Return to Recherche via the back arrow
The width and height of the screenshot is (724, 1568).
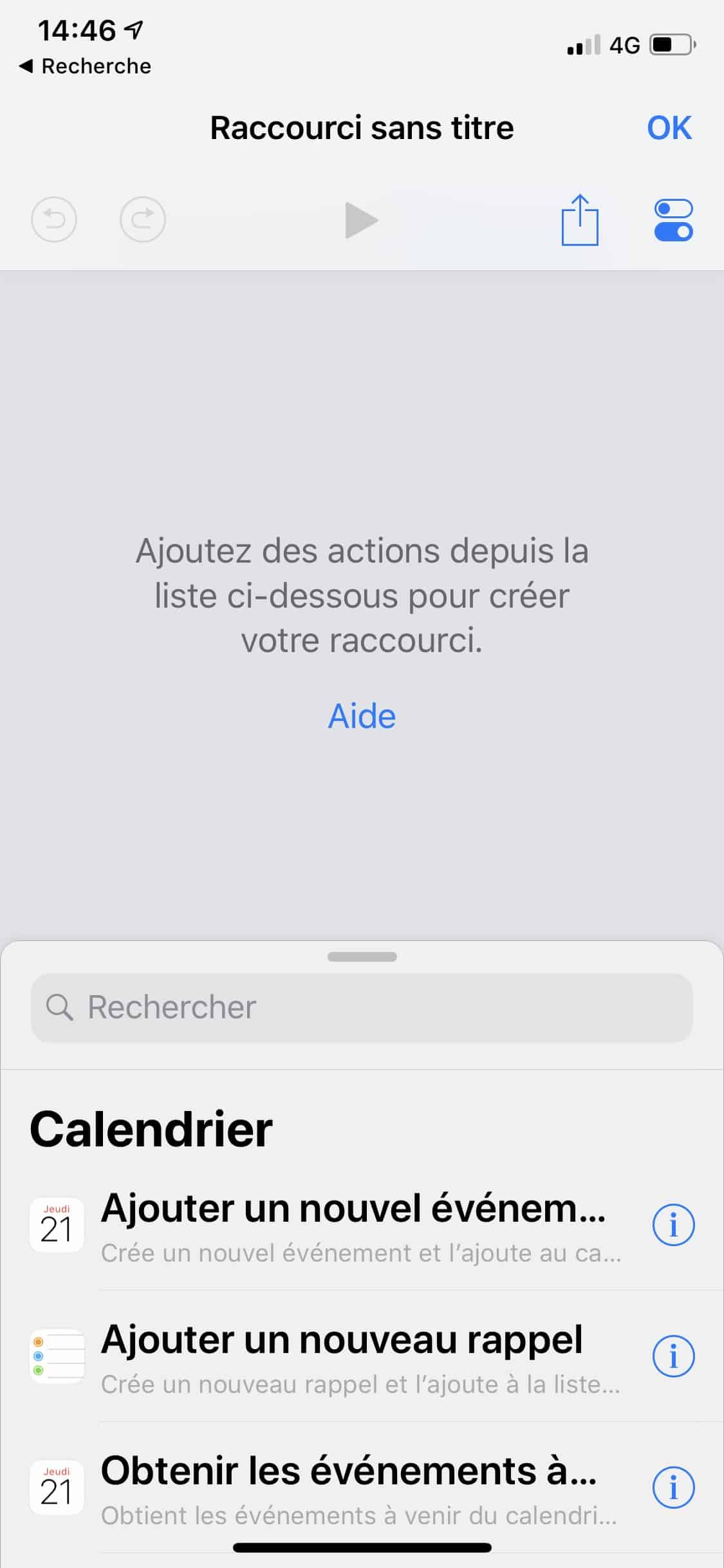pyautogui.click(x=86, y=66)
